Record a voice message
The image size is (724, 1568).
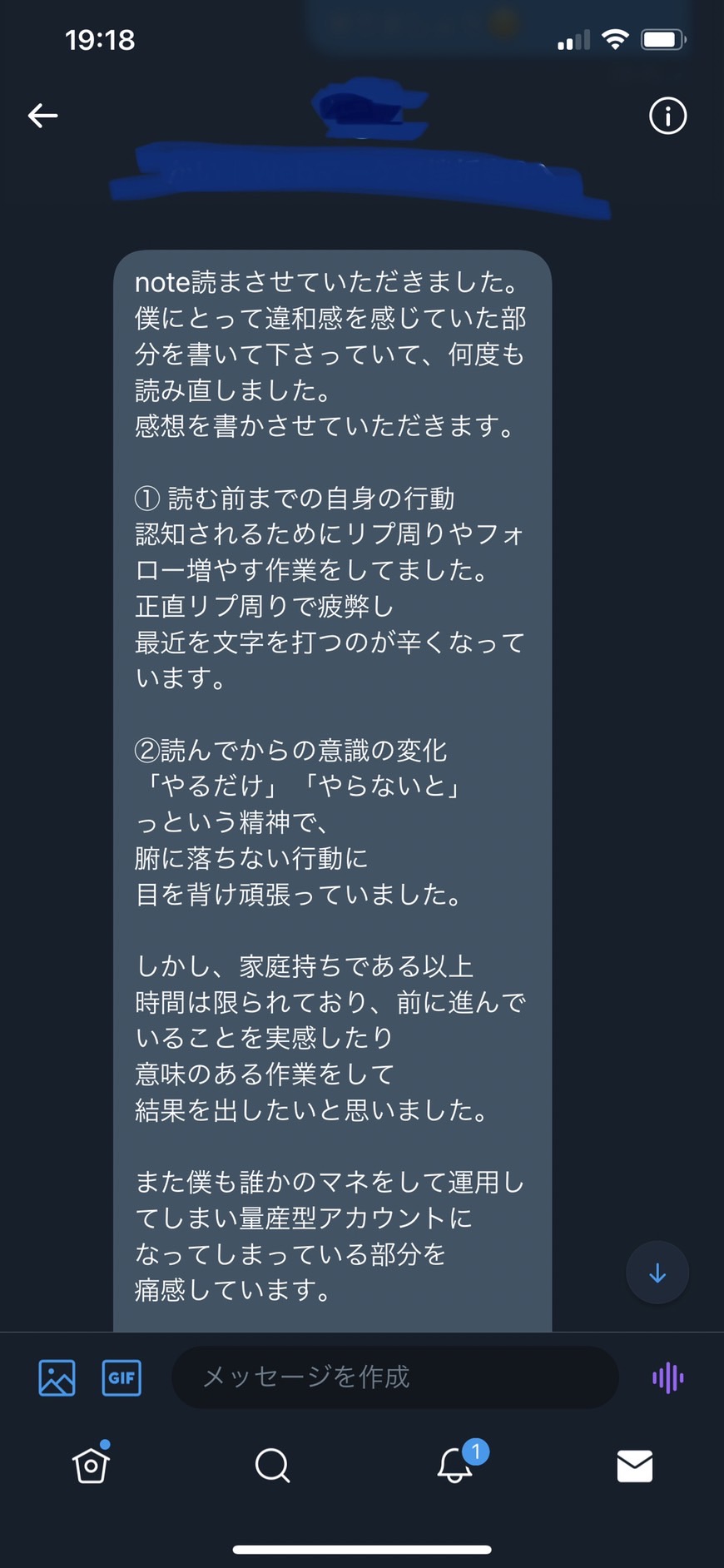click(668, 1377)
